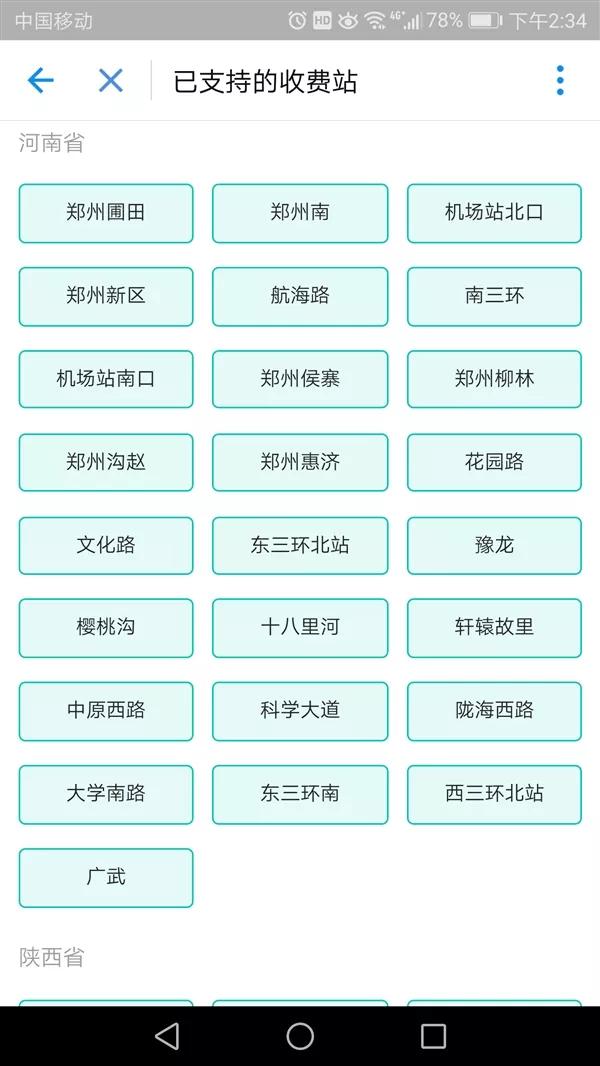This screenshot has width=600, height=1066.
Task: Select the 郑州圃田 toll station
Action: pos(106,213)
